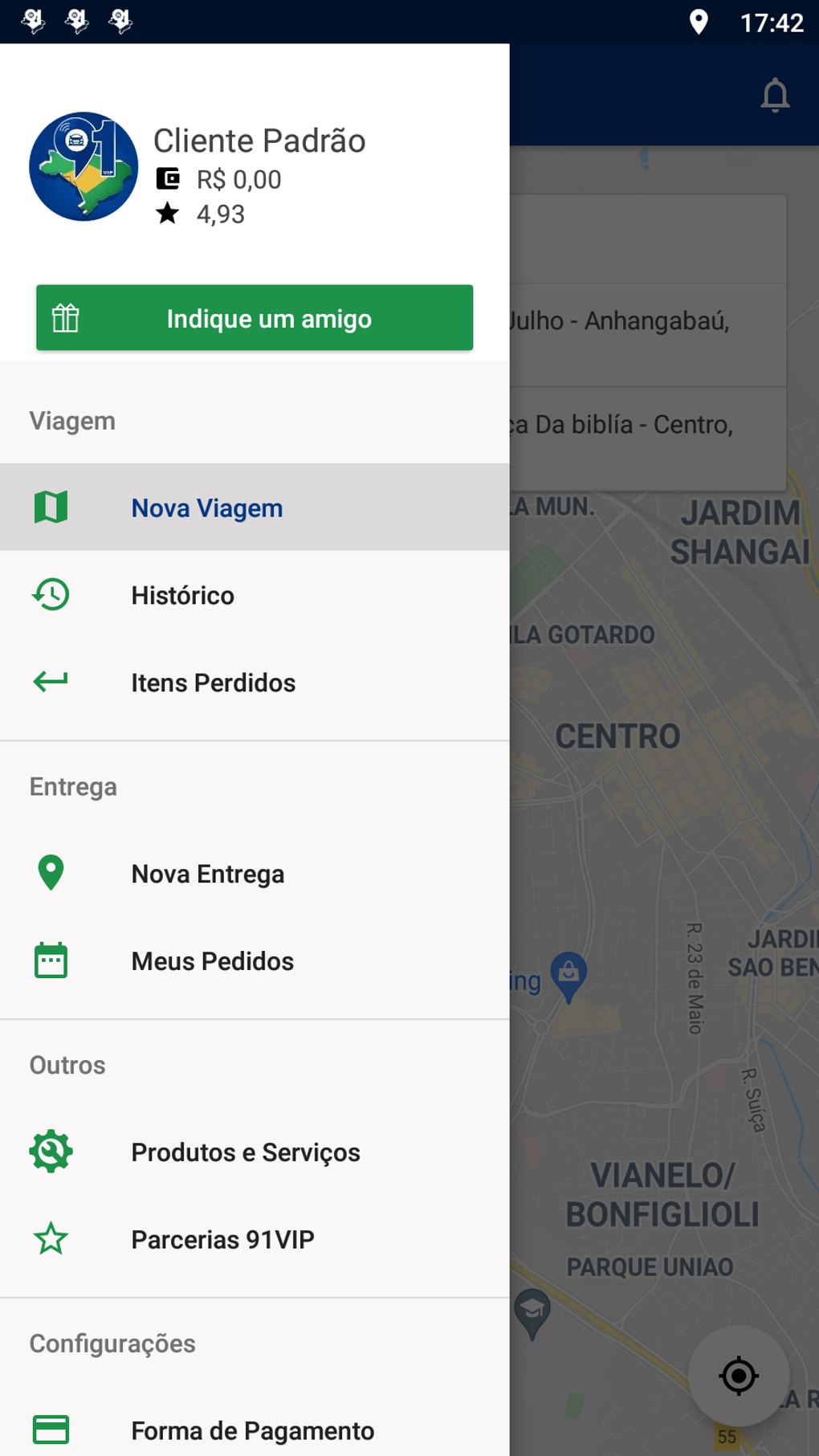
Task: Click the Forma de Pagamento card icon
Action: pos(51,1429)
